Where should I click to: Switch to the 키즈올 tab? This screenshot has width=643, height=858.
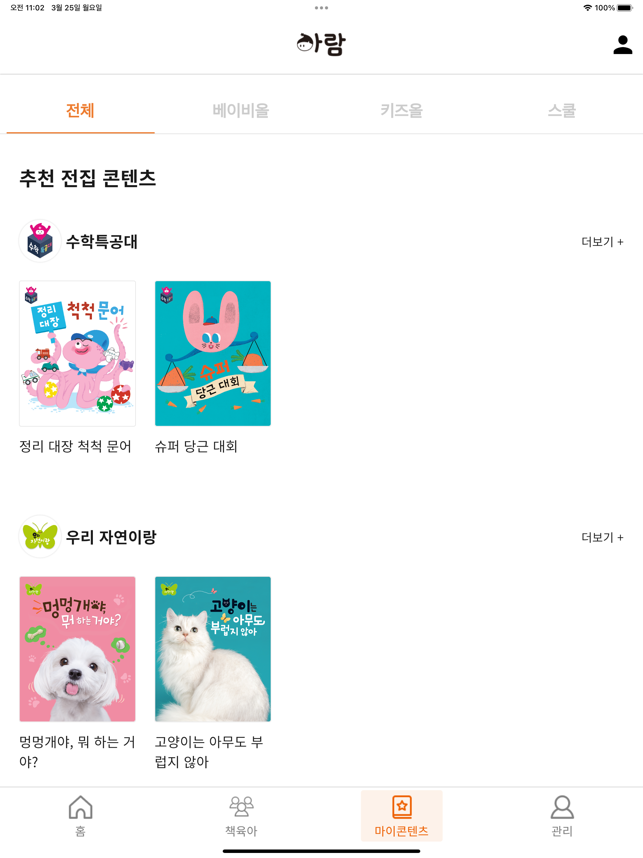(x=401, y=110)
